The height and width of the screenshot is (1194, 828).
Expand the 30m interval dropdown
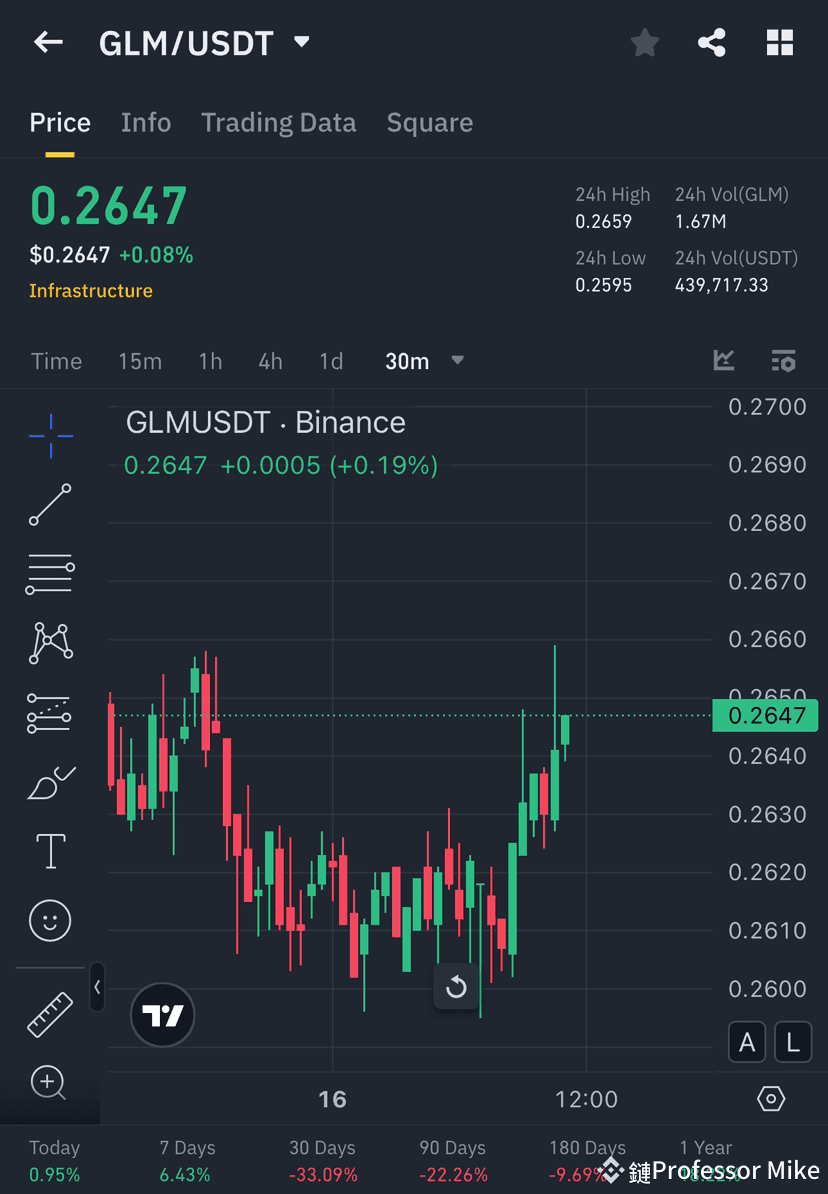click(457, 362)
